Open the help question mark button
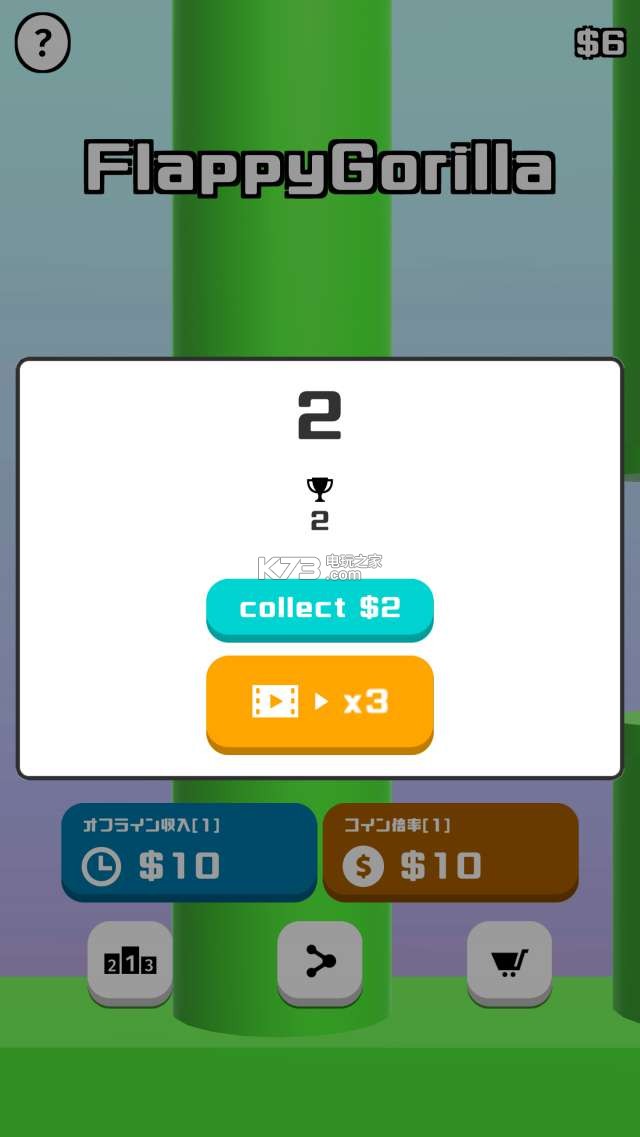 [x=43, y=43]
